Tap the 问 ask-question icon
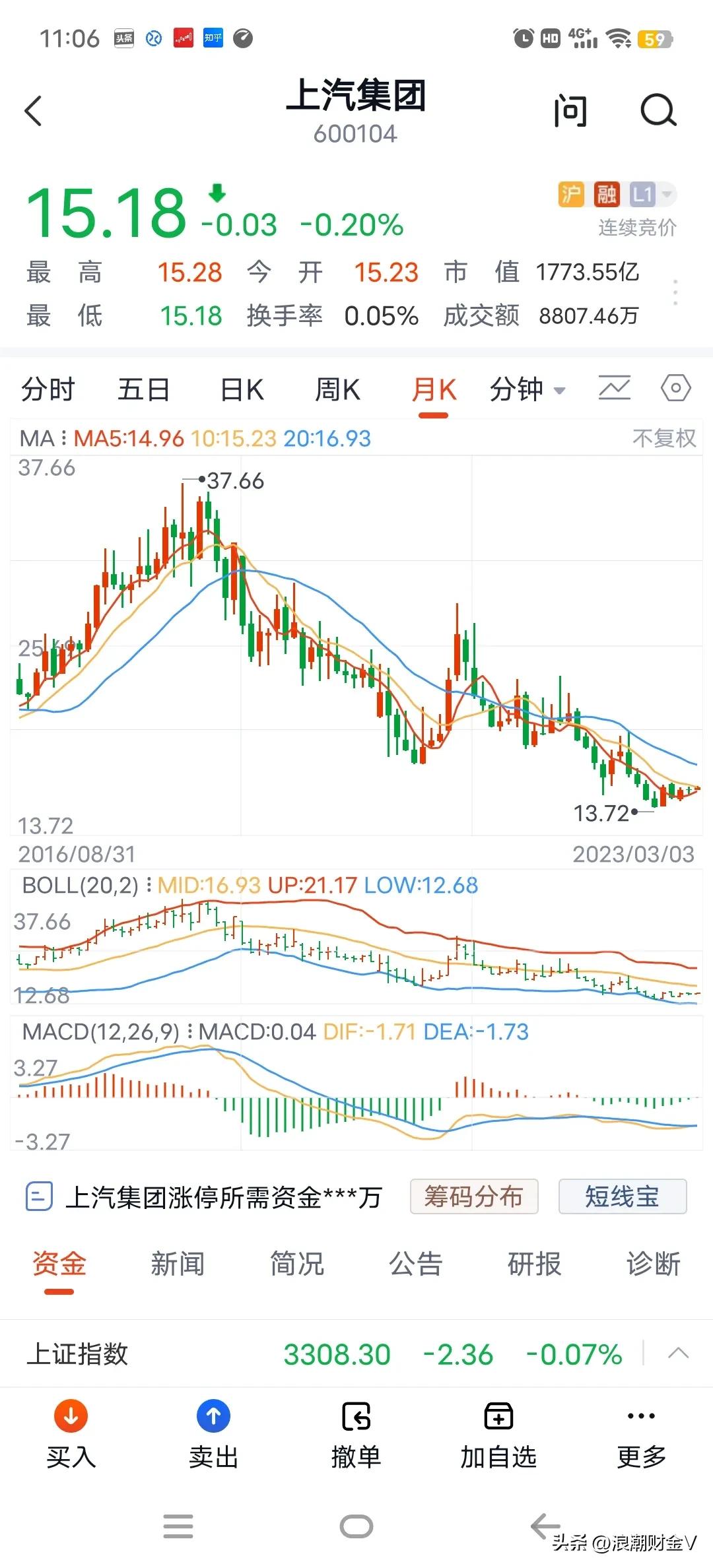This screenshot has width=713, height=1568. (x=570, y=111)
